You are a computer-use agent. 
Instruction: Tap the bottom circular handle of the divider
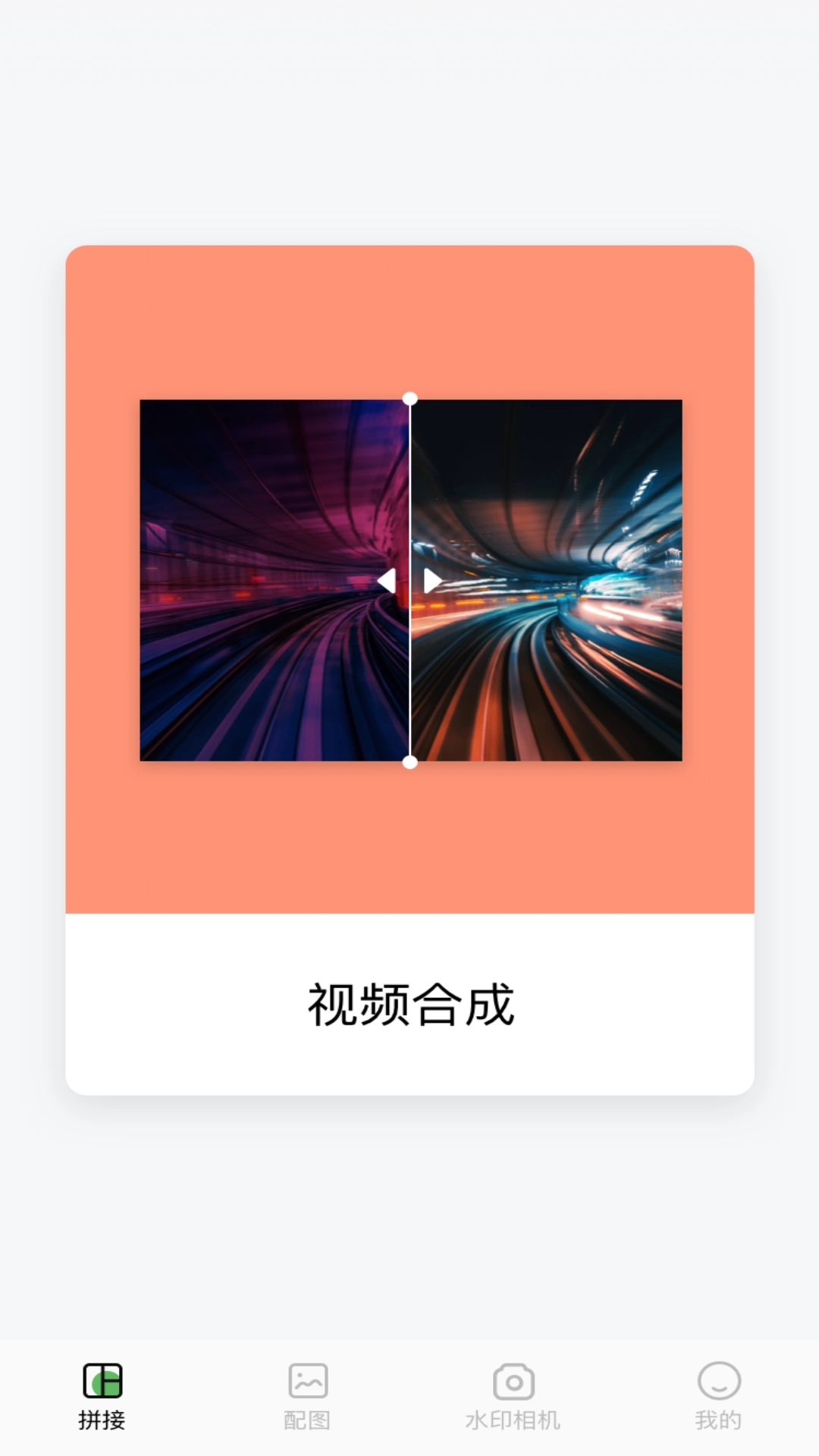(411, 764)
